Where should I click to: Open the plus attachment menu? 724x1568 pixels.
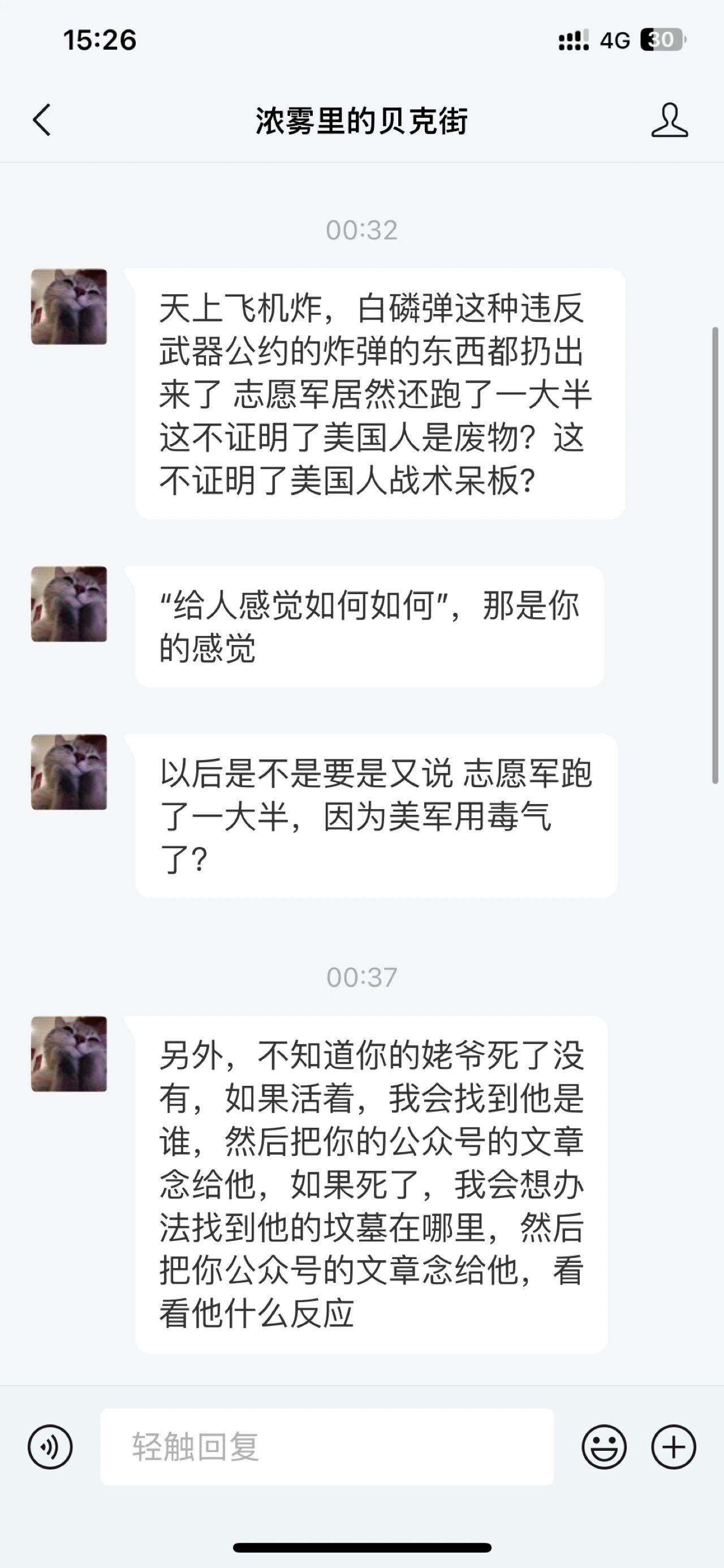pyautogui.click(x=674, y=1446)
